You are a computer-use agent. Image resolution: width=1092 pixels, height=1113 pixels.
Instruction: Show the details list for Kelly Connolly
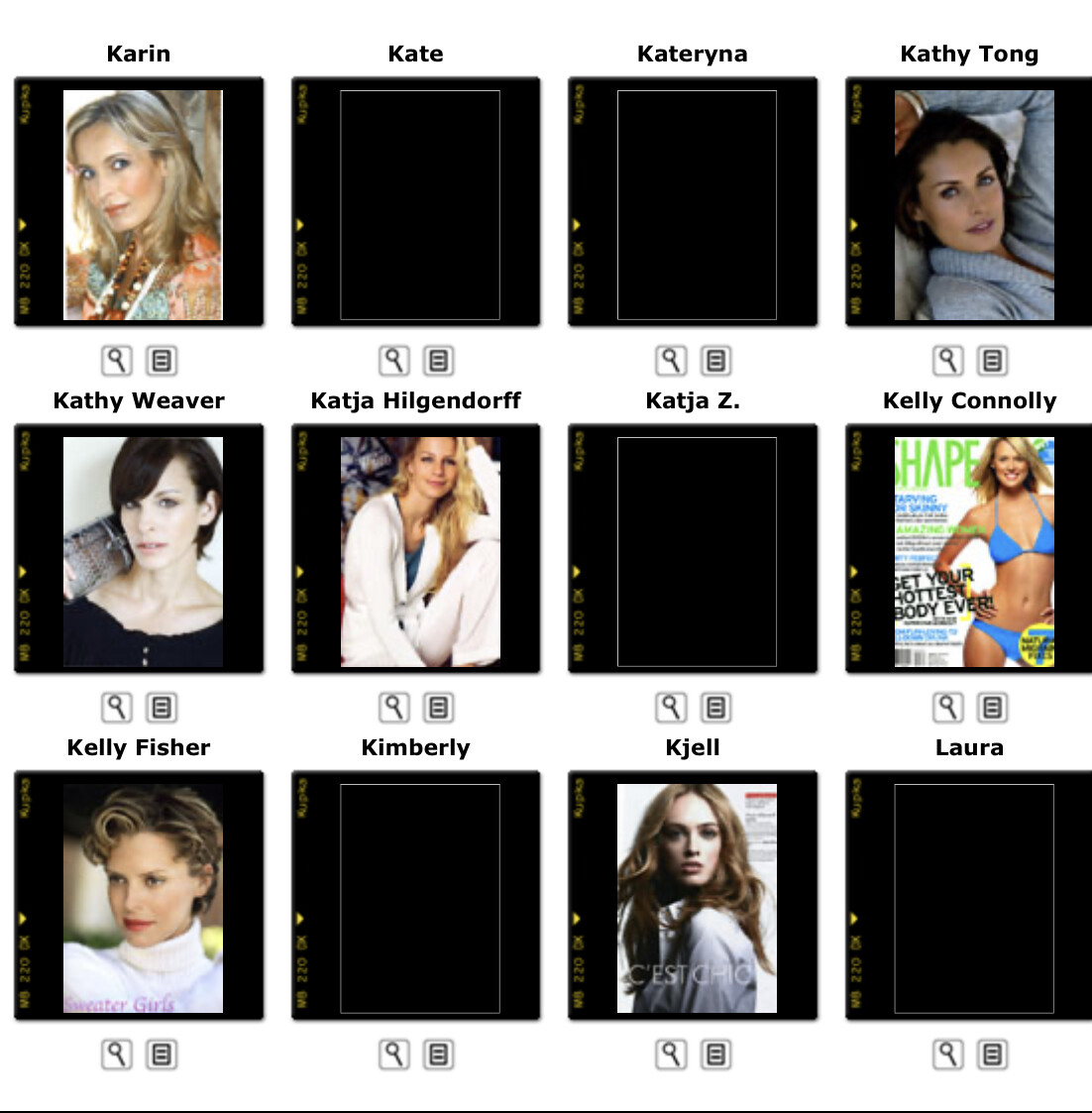point(992,708)
